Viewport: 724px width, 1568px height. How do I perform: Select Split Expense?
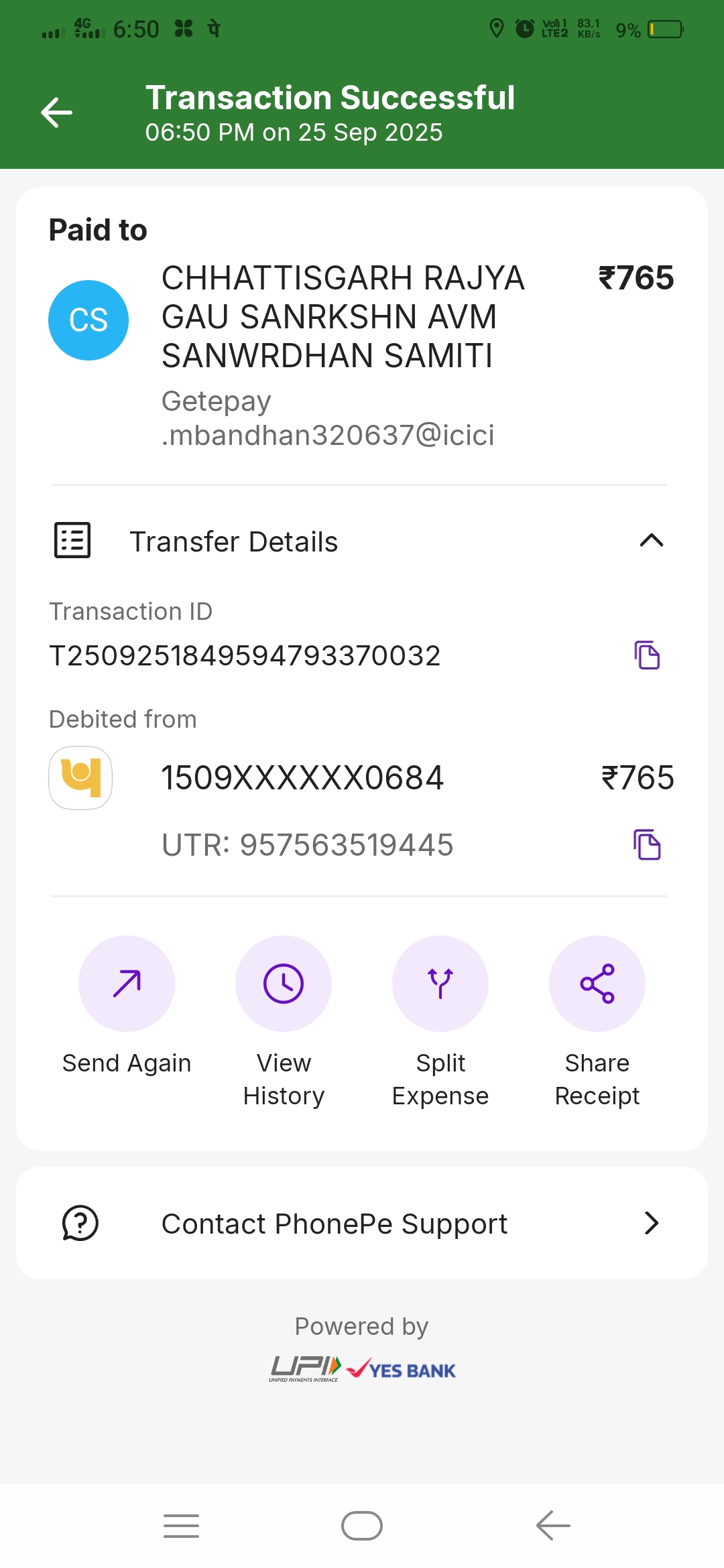[x=440, y=984]
